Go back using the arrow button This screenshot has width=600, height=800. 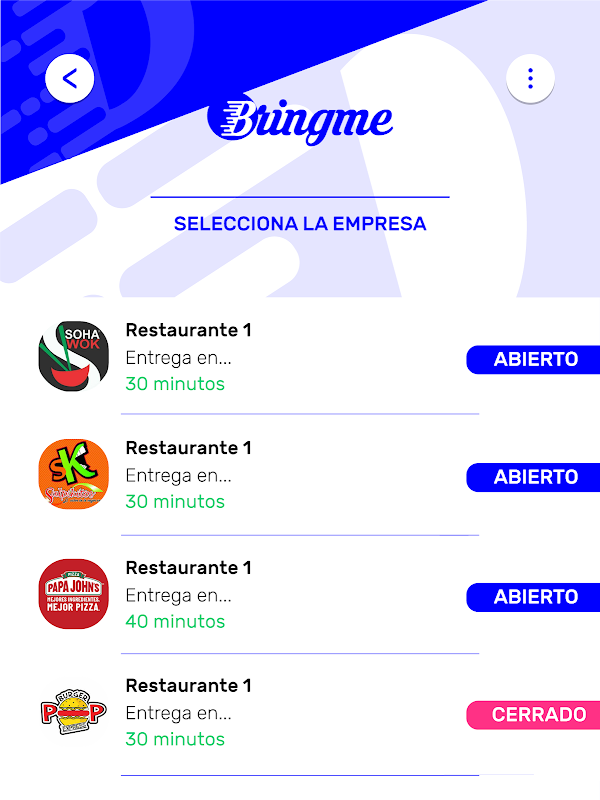click(70, 78)
